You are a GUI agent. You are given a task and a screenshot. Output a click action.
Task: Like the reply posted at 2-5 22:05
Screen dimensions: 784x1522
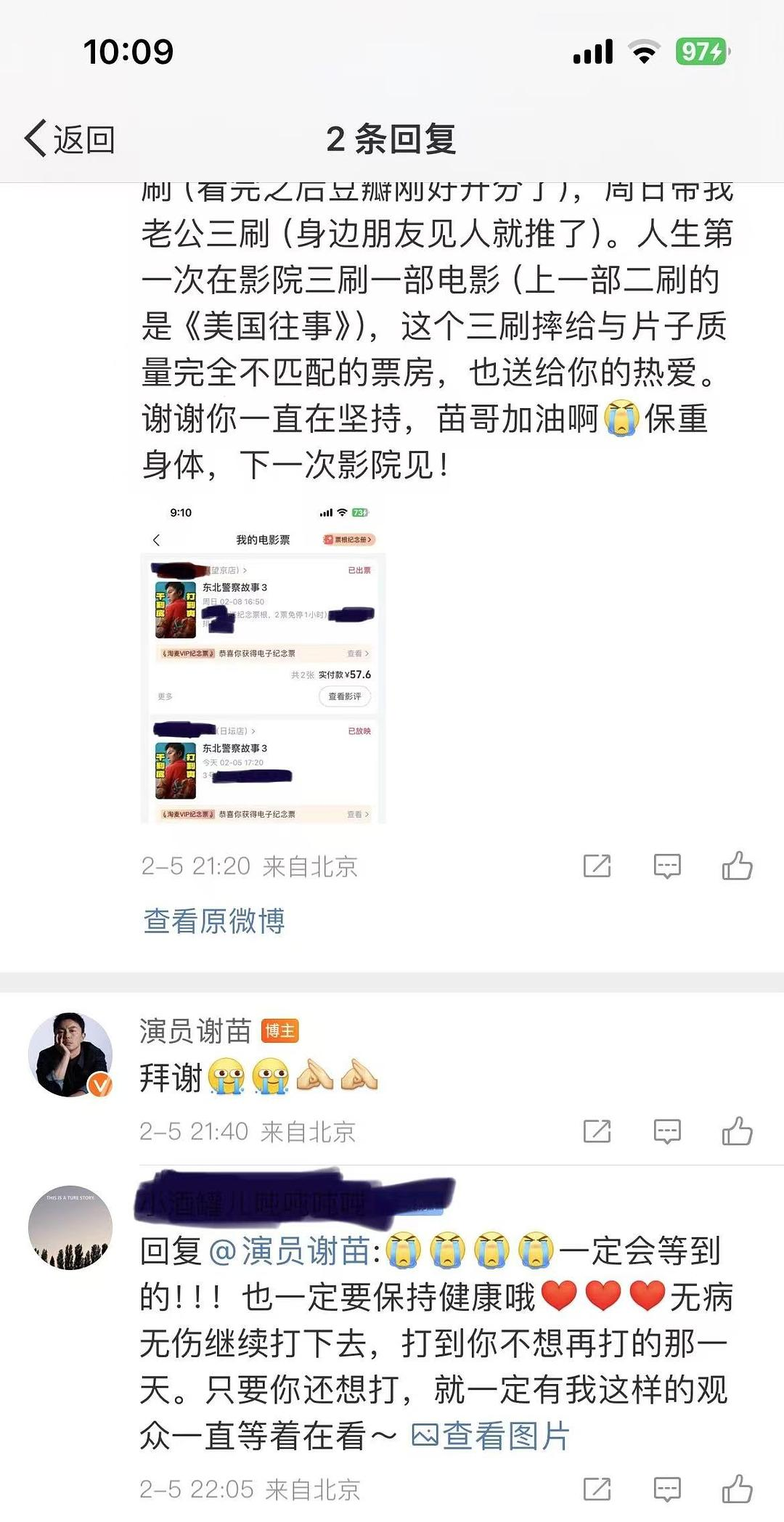point(737,1490)
